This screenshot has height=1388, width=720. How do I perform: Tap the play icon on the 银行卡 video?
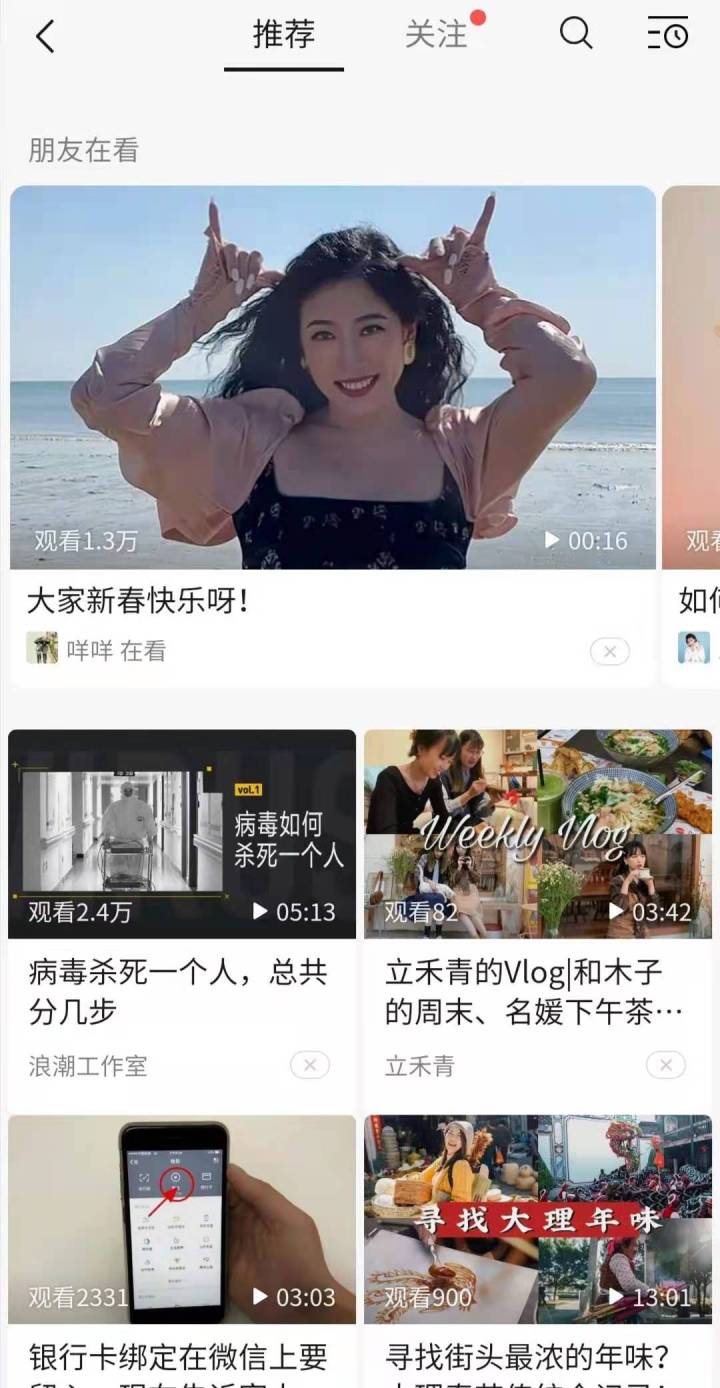coord(259,1297)
